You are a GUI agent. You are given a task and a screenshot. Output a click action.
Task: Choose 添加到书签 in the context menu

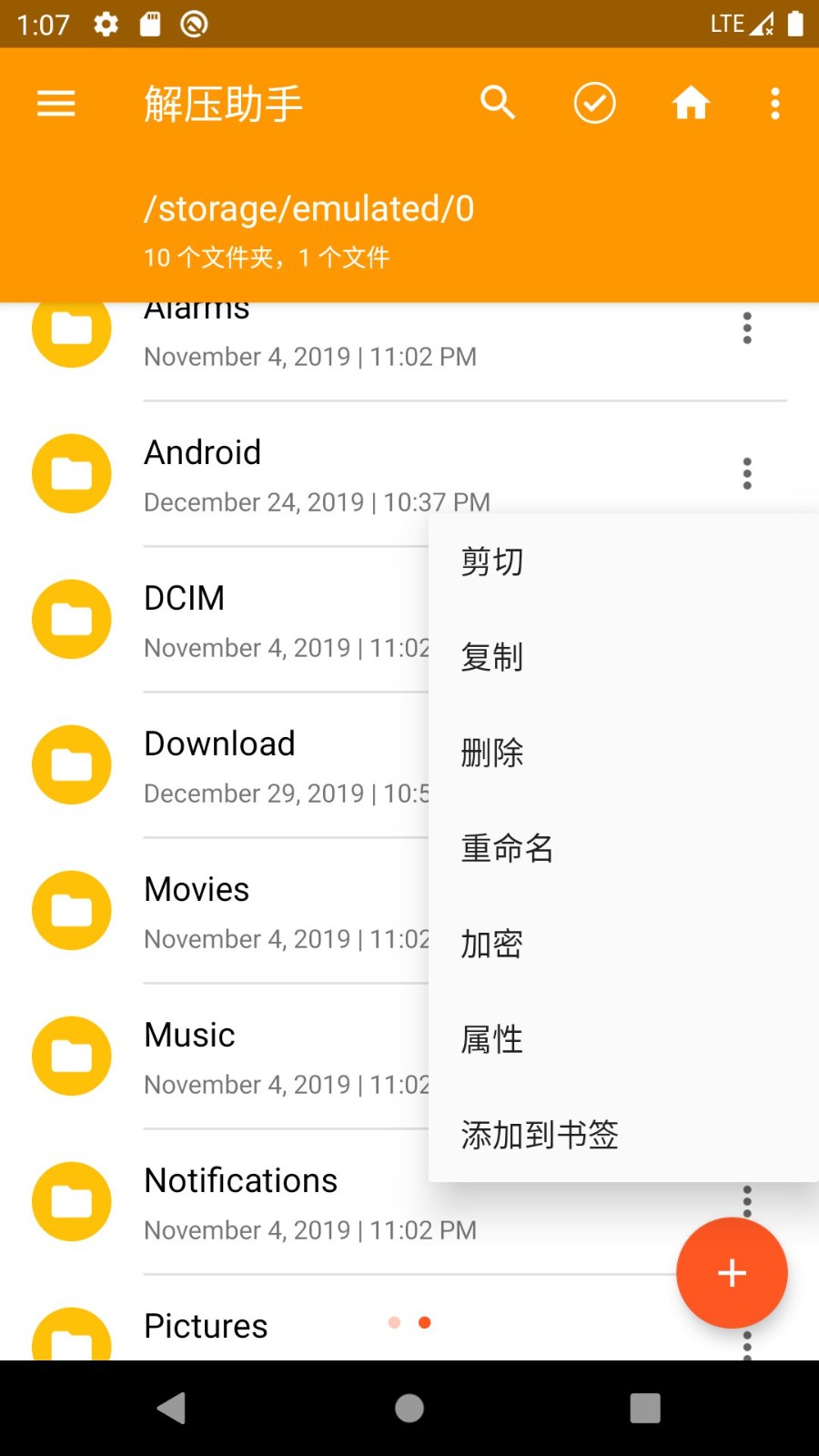pyautogui.click(x=539, y=1134)
